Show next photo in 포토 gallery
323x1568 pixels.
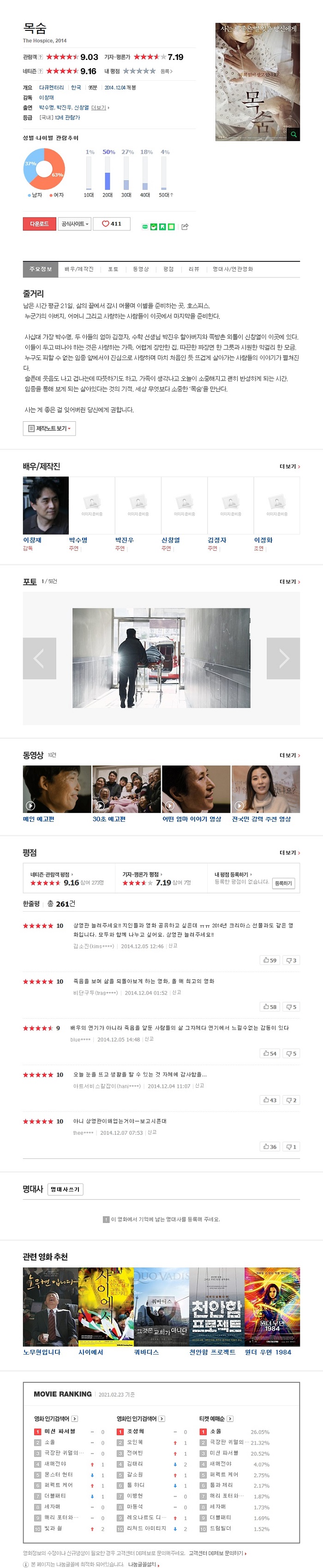pos(283,658)
